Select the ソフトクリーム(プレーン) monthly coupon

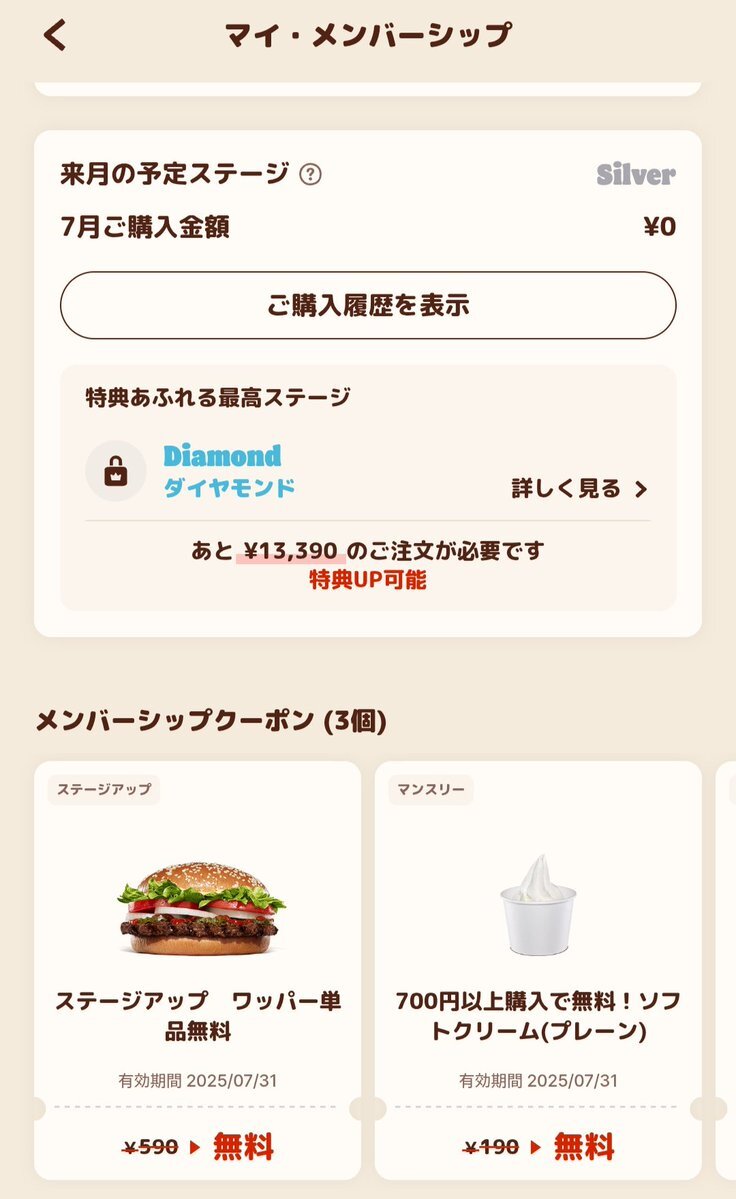pyautogui.click(x=538, y=970)
